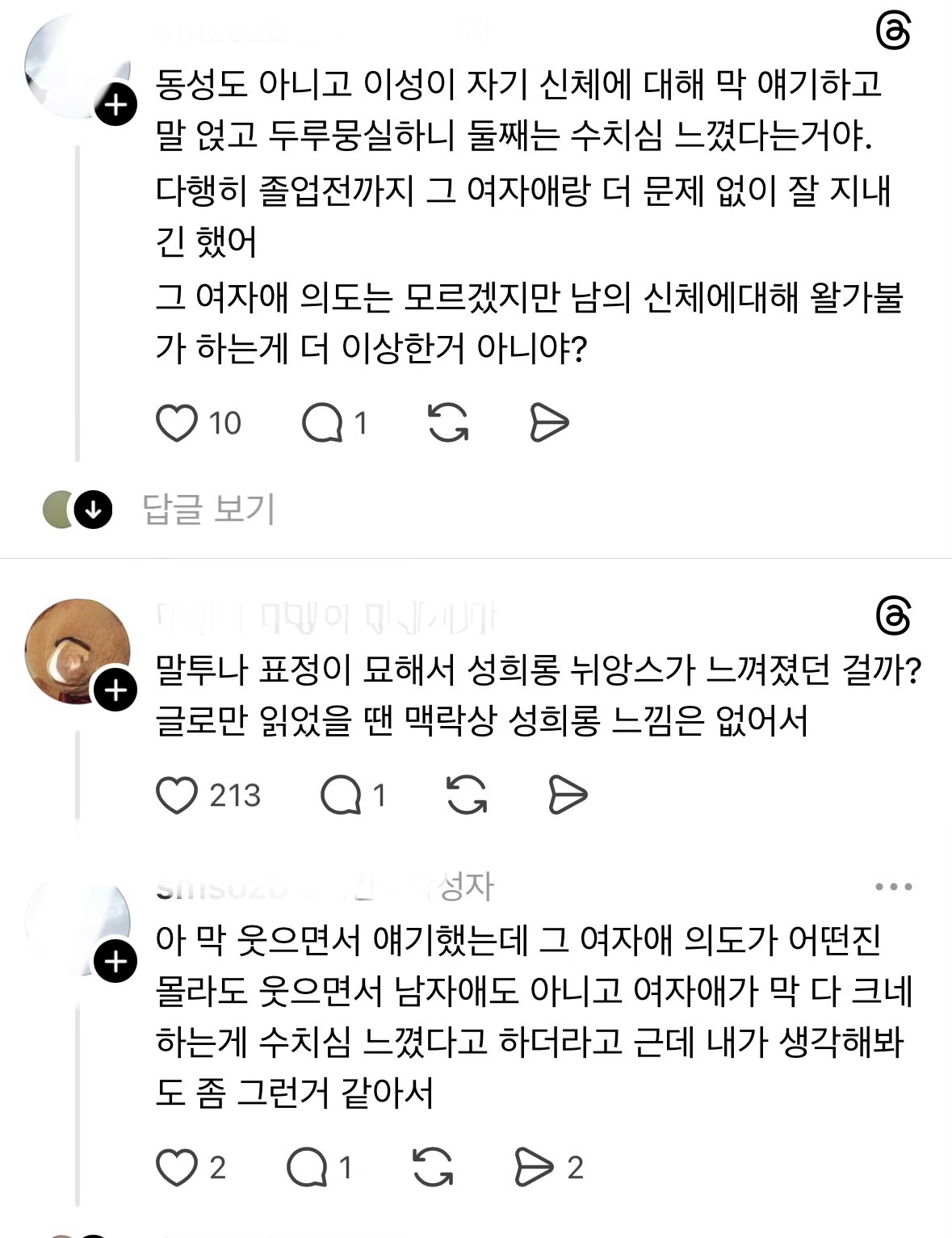
Task: Open overflow menu on 아 막 웃으면서 reply
Action: [894, 887]
